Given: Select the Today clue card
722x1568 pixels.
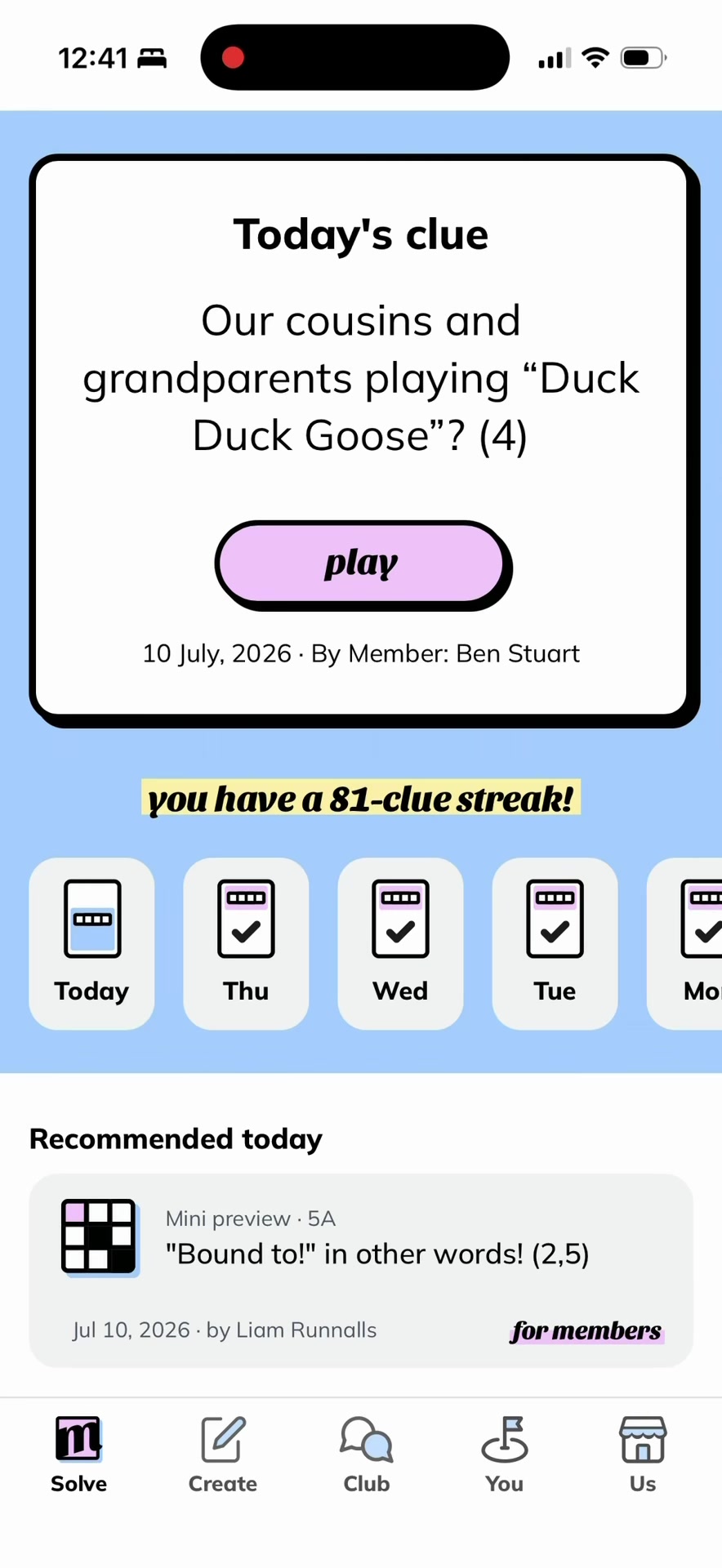Looking at the screenshot, I should 91,943.
